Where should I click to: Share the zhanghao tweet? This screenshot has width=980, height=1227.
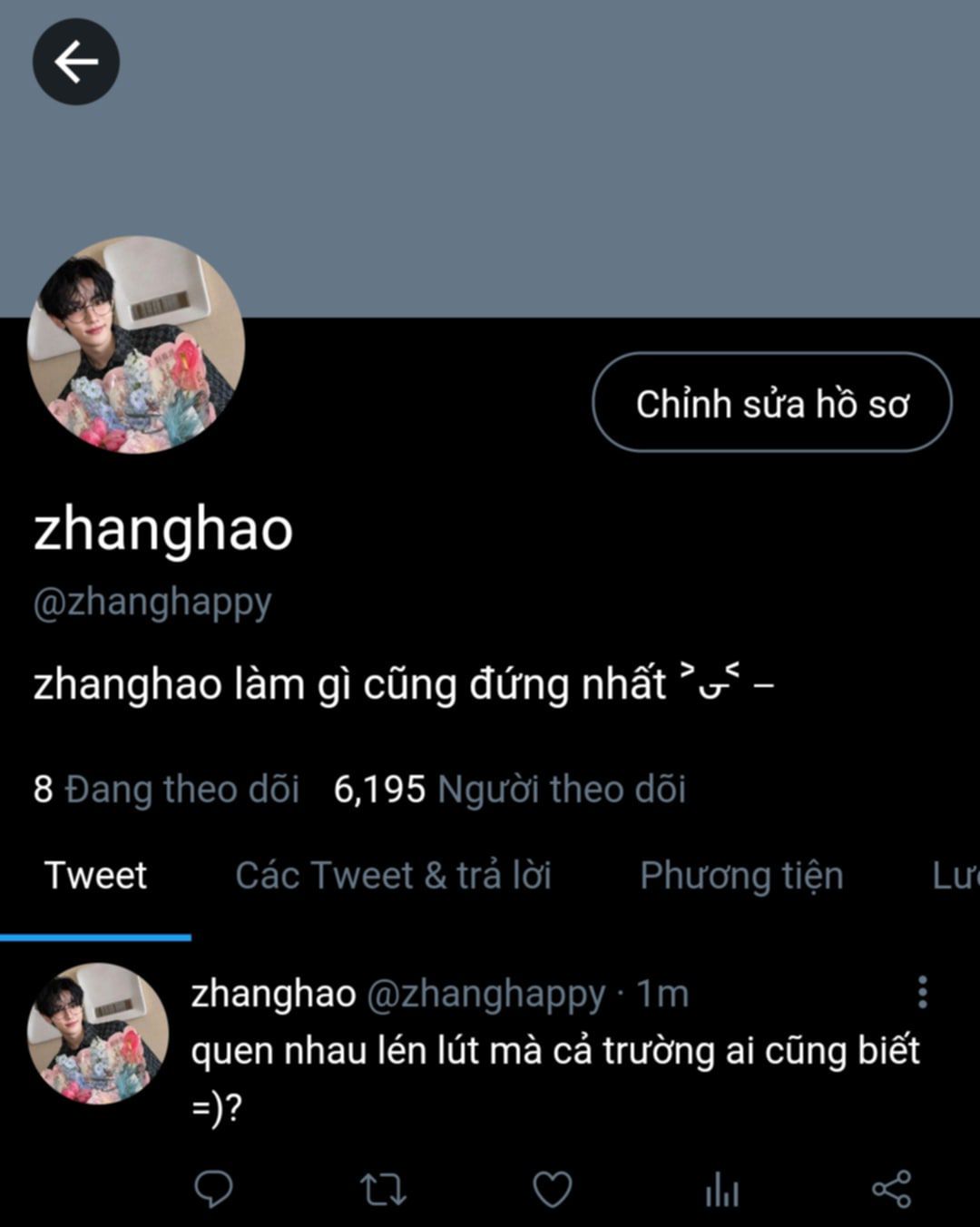click(x=891, y=1189)
